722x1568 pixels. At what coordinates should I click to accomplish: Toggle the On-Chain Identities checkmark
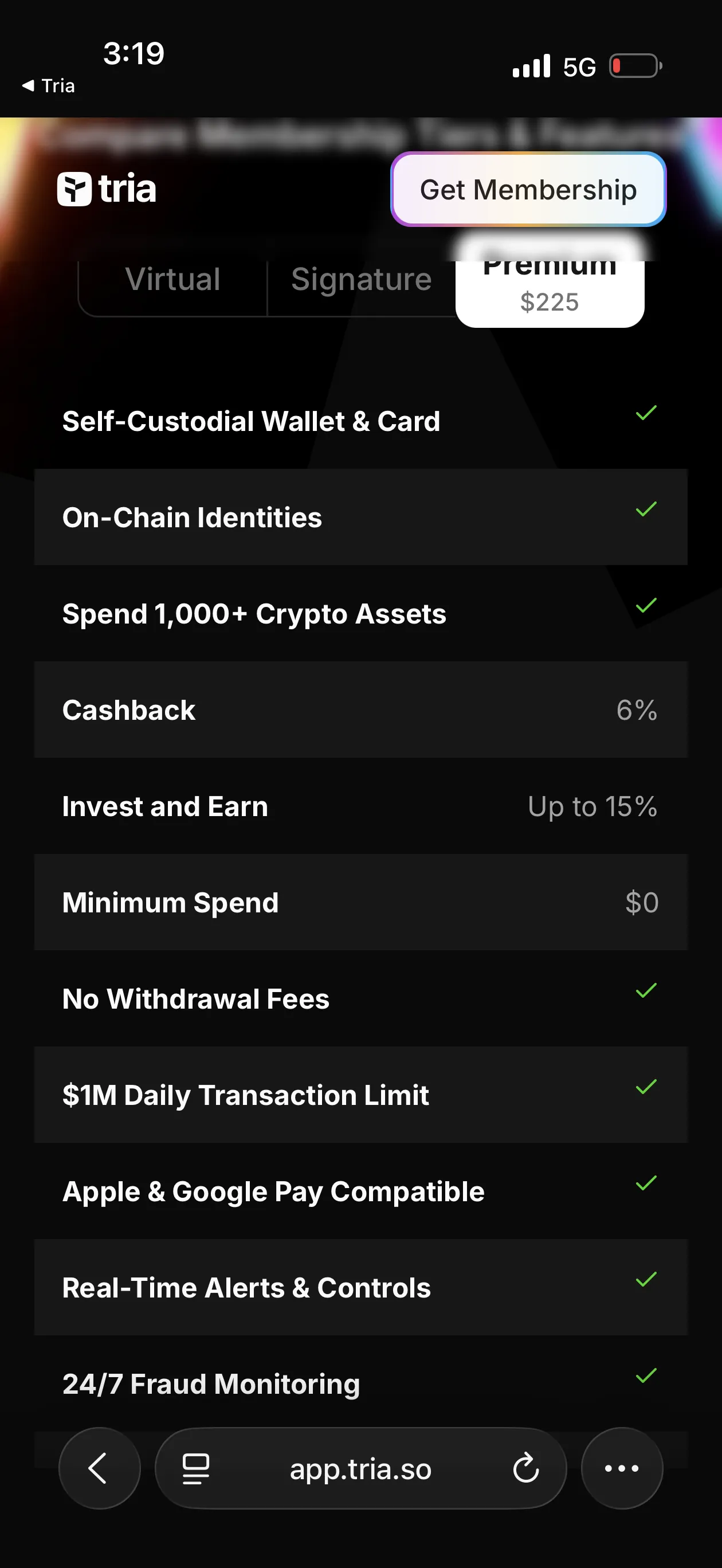pyautogui.click(x=646, y=510)
